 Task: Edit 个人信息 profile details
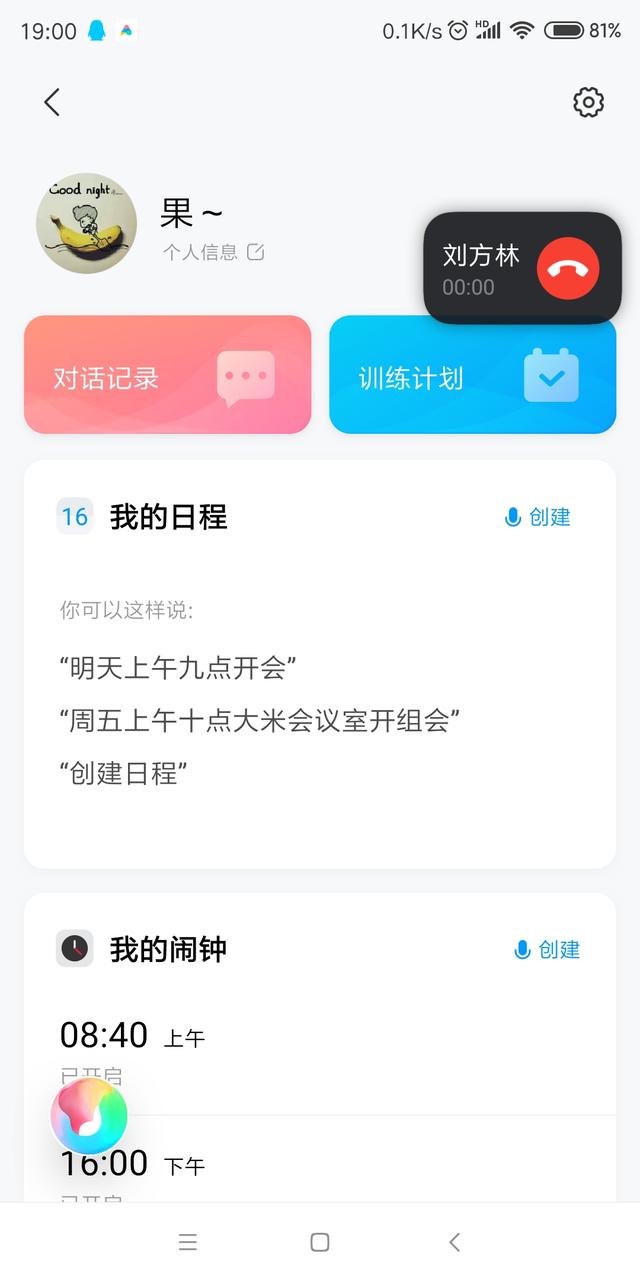tap(213, 252)
